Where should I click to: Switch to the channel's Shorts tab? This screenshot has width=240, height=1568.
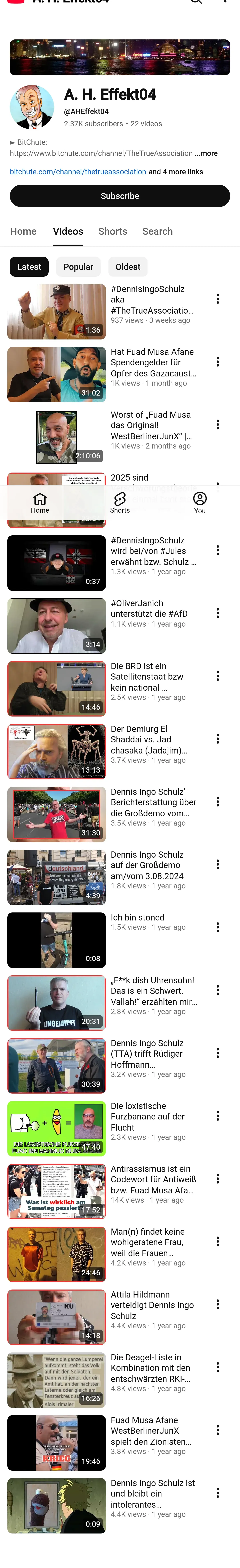112,231
